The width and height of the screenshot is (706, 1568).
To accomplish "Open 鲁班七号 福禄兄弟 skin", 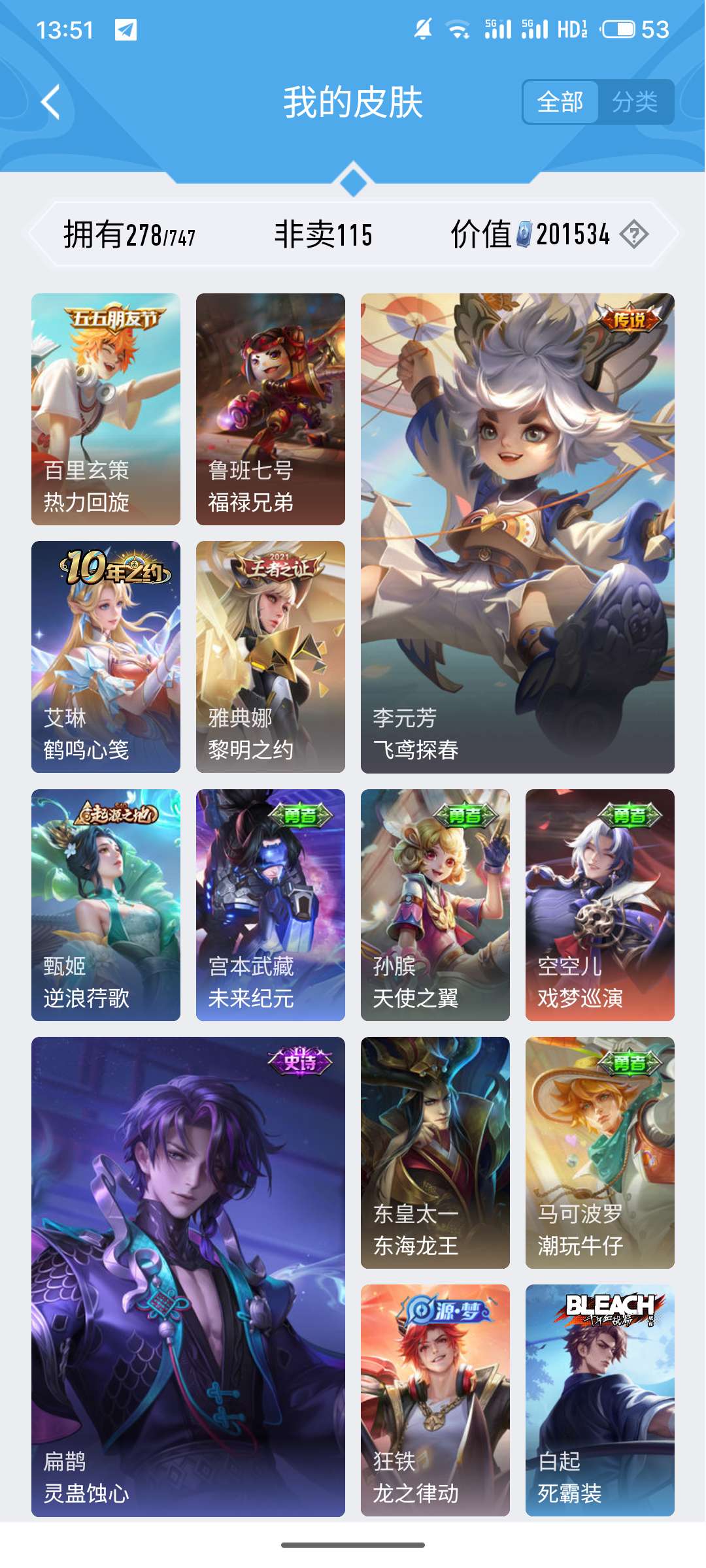I will coord(271,409).
